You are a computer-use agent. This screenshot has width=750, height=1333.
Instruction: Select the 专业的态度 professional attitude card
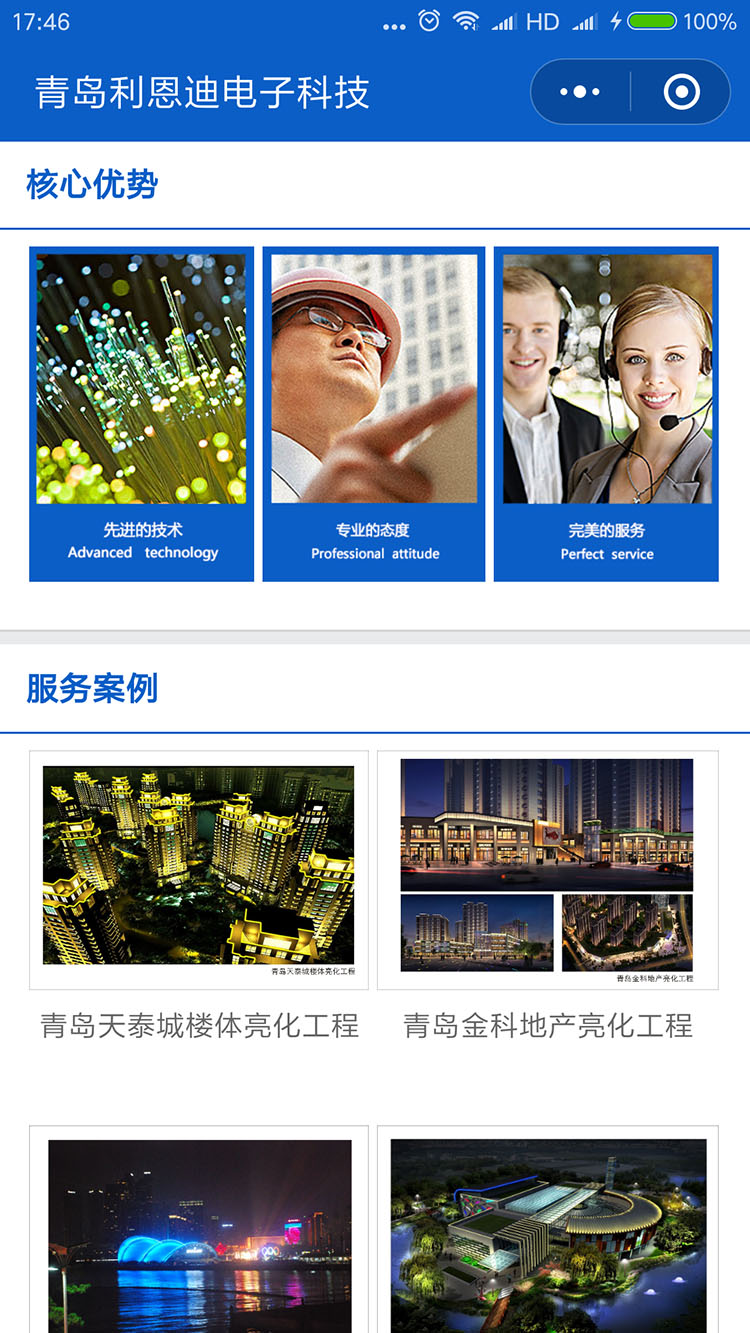[x=373, y=413]
